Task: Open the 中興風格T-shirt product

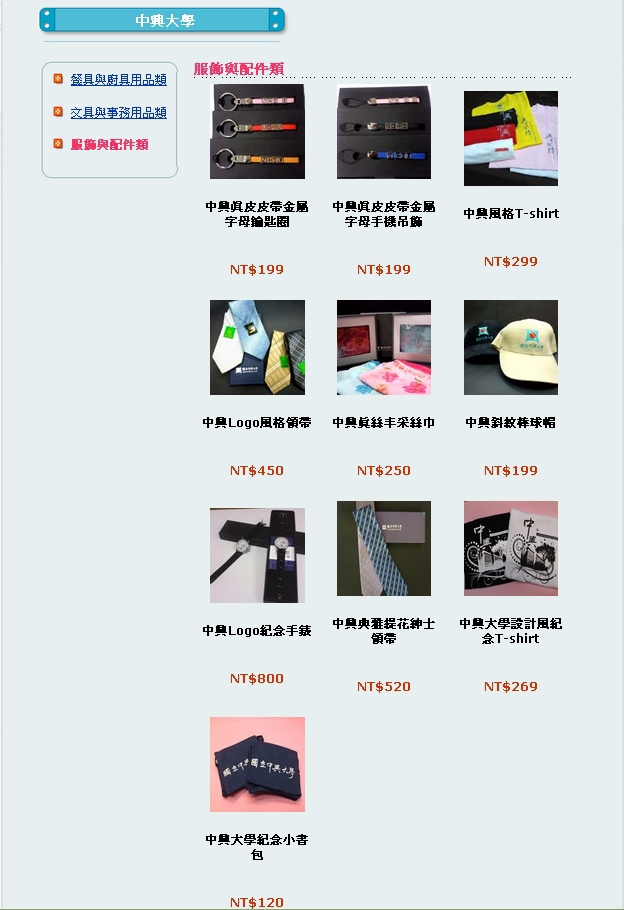Action: (x=511, y=138)
